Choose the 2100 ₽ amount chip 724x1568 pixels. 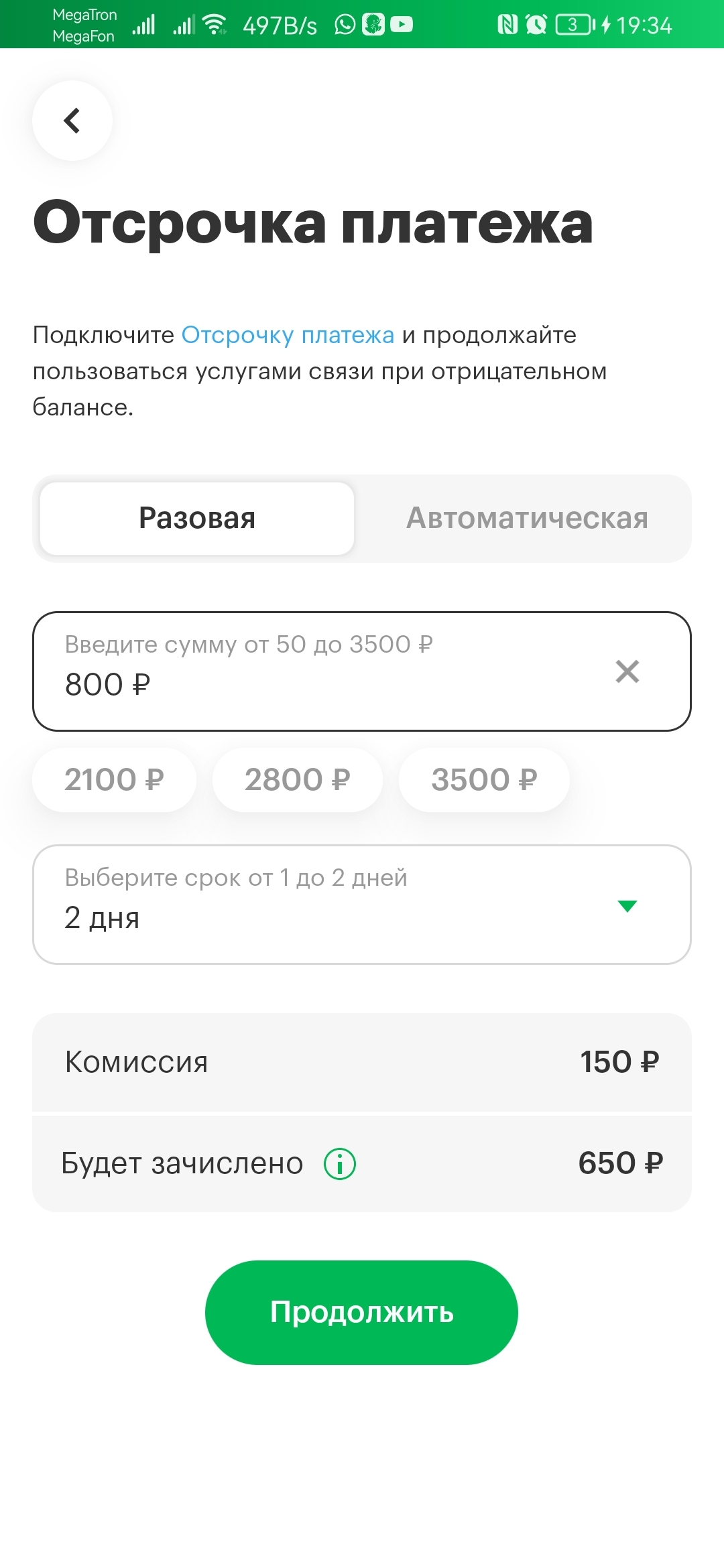click(x=114, y=780)
